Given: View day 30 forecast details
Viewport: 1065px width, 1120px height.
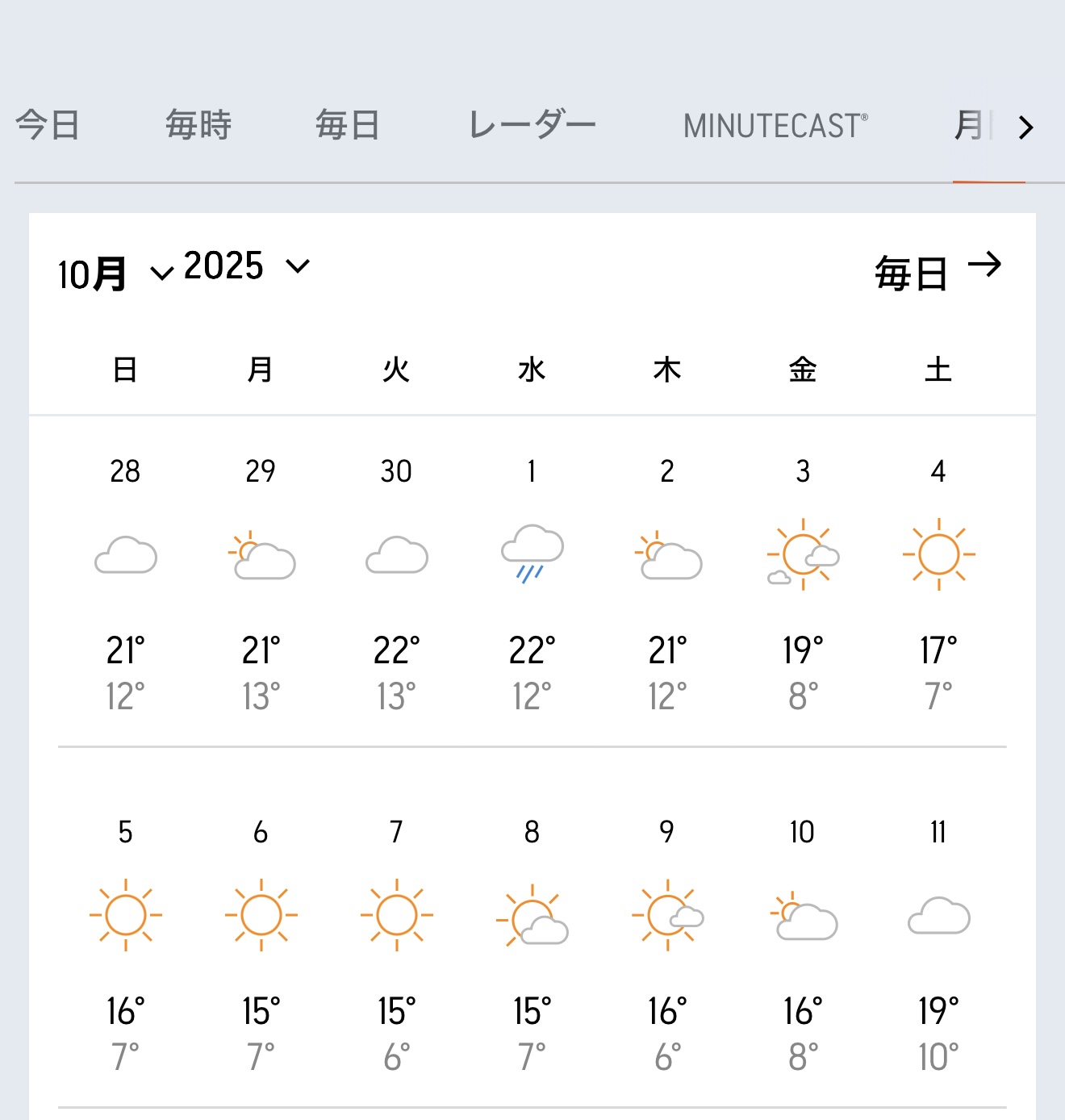Looking at the screenshot, I should click(396, 581).
